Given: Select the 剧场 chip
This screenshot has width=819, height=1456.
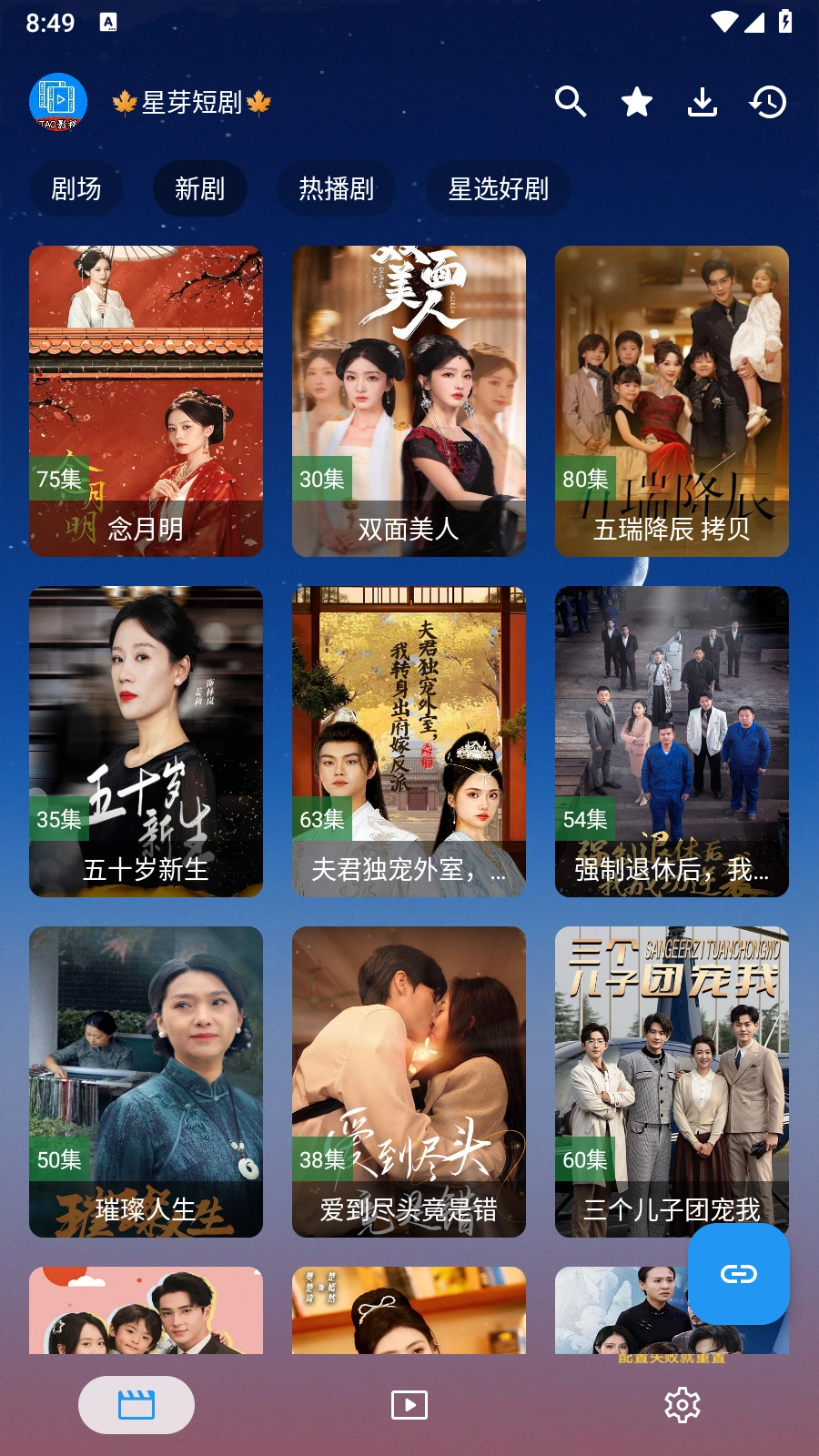Looking at the screenshot, I should (x=76, y=188).
